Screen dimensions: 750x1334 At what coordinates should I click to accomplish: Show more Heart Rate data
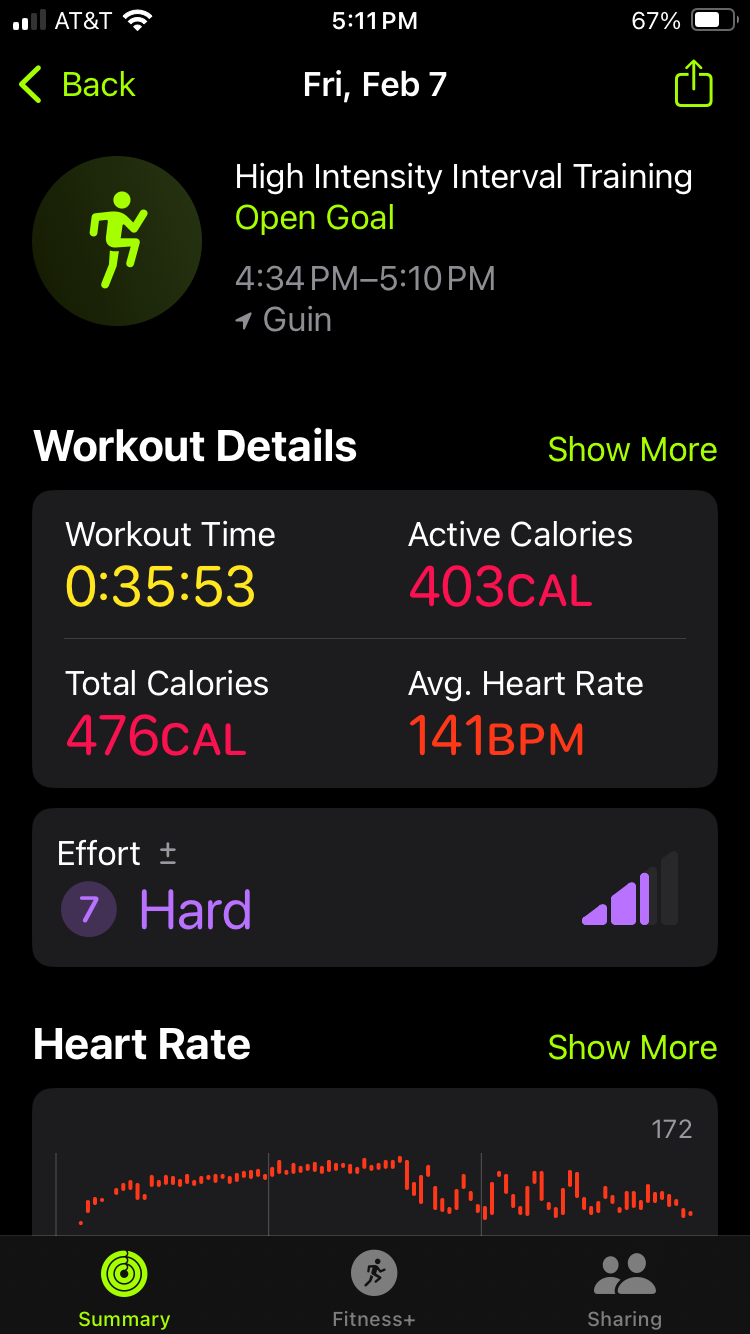632,1048
